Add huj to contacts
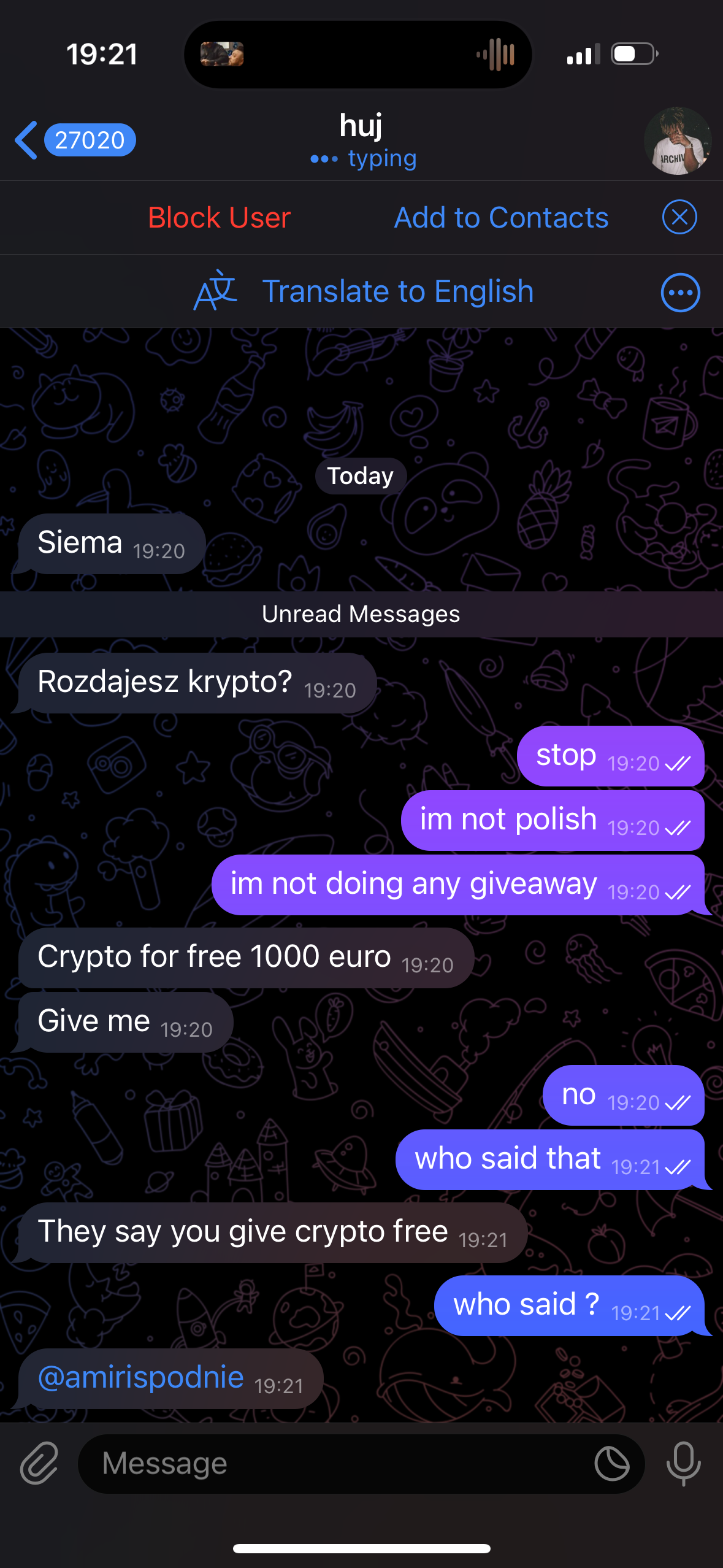 501,218
